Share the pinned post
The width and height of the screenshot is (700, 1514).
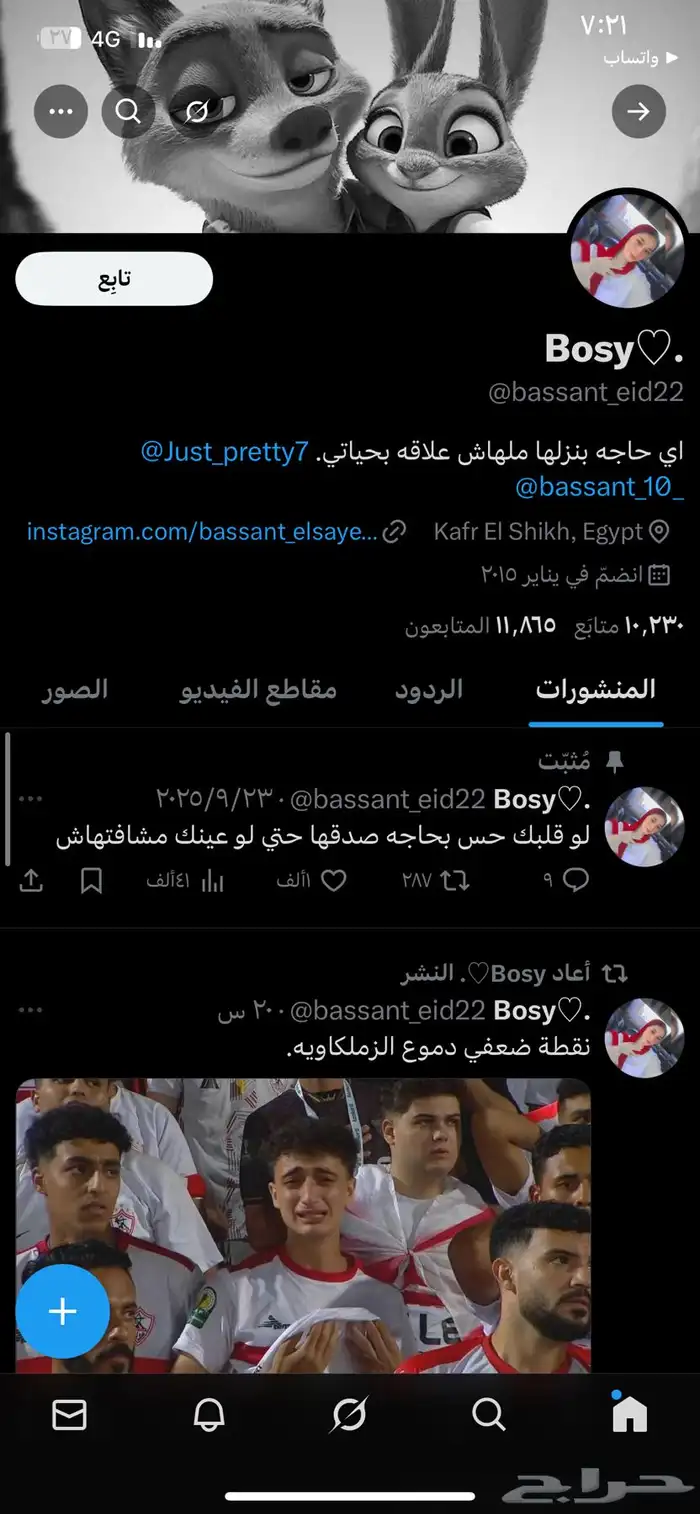pyautogui.click(x=32, y=881)
